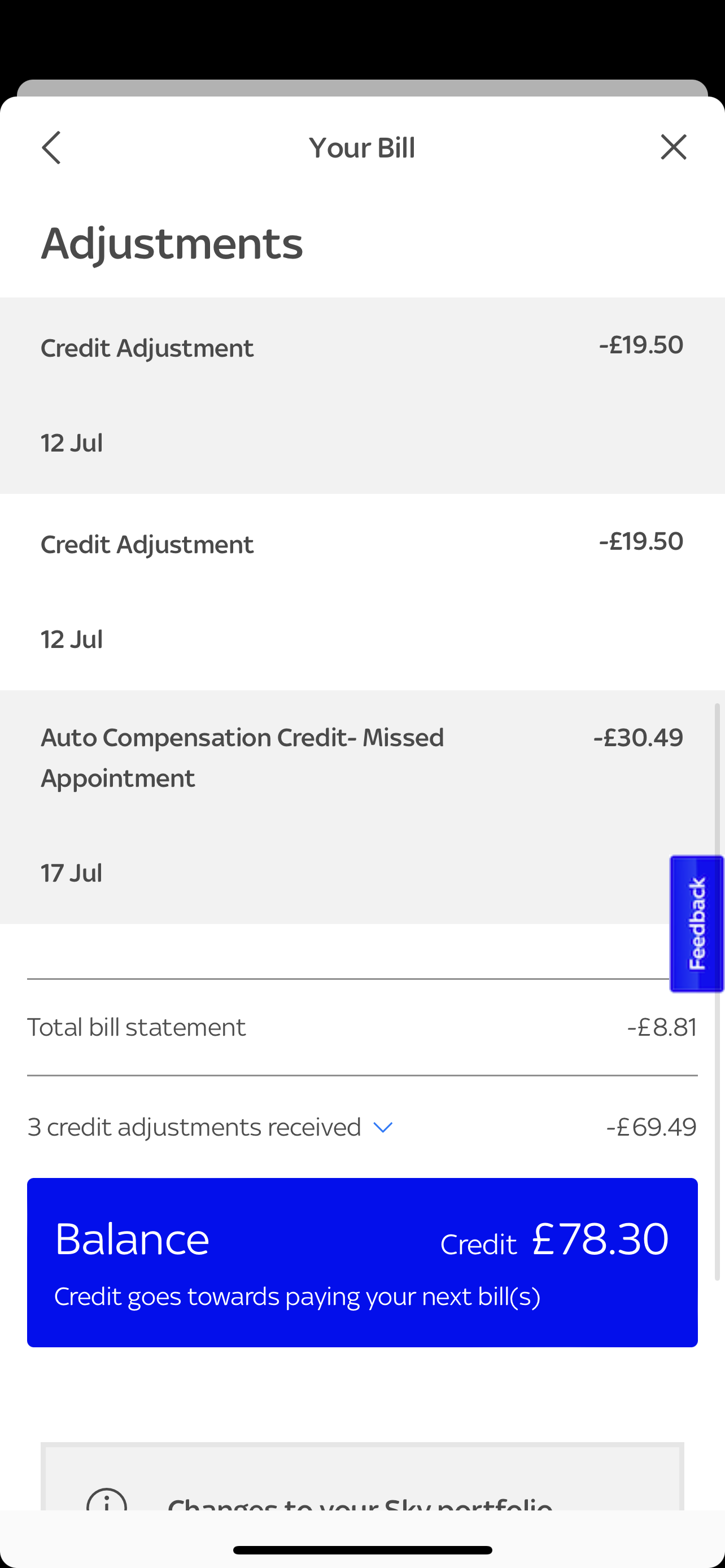725x1568 pixels.
Task: Tap Total bill statement -£8.81 row
Action: (x=362, y=1026)
